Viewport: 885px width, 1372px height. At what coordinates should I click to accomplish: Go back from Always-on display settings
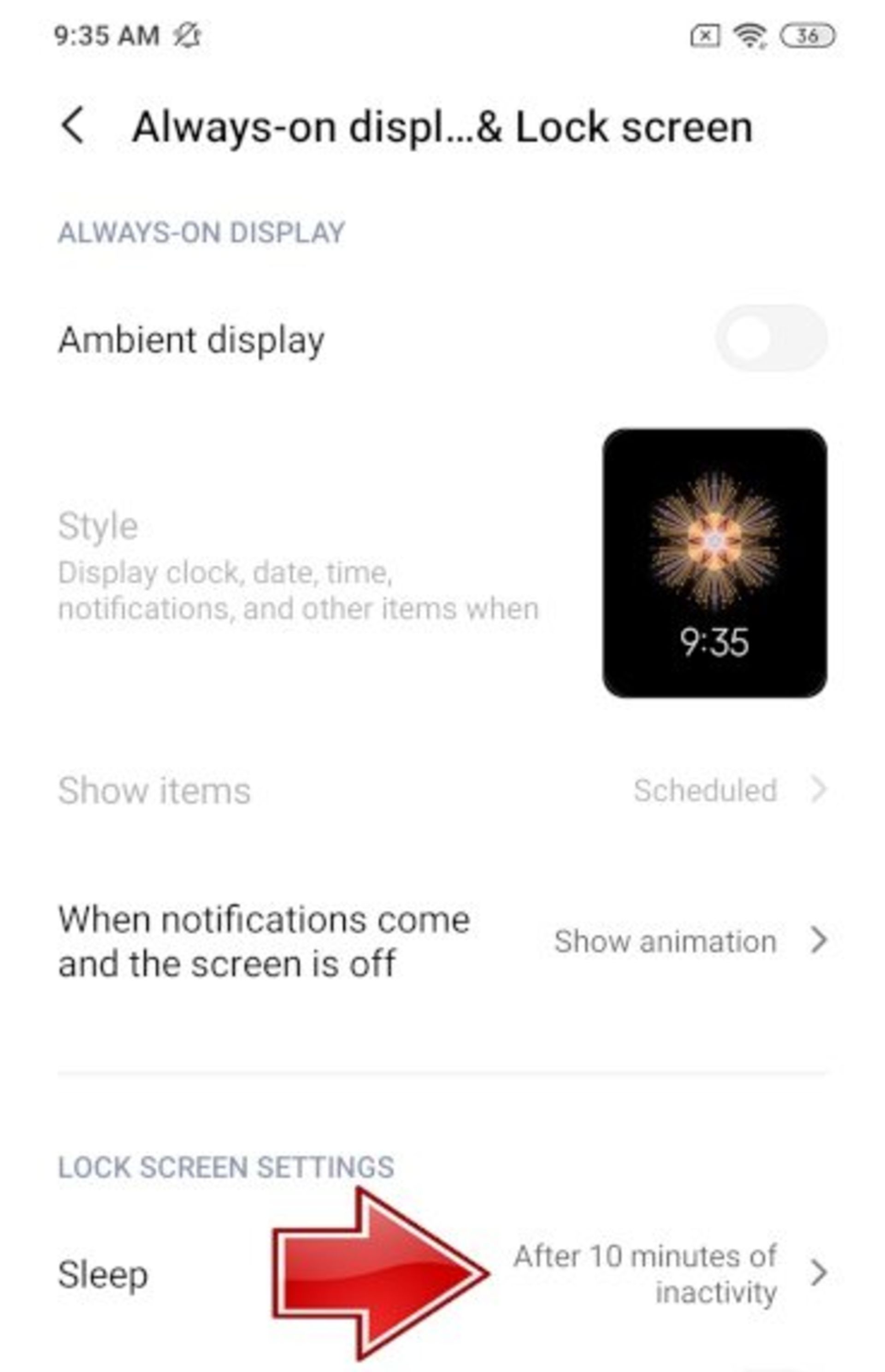73,126
